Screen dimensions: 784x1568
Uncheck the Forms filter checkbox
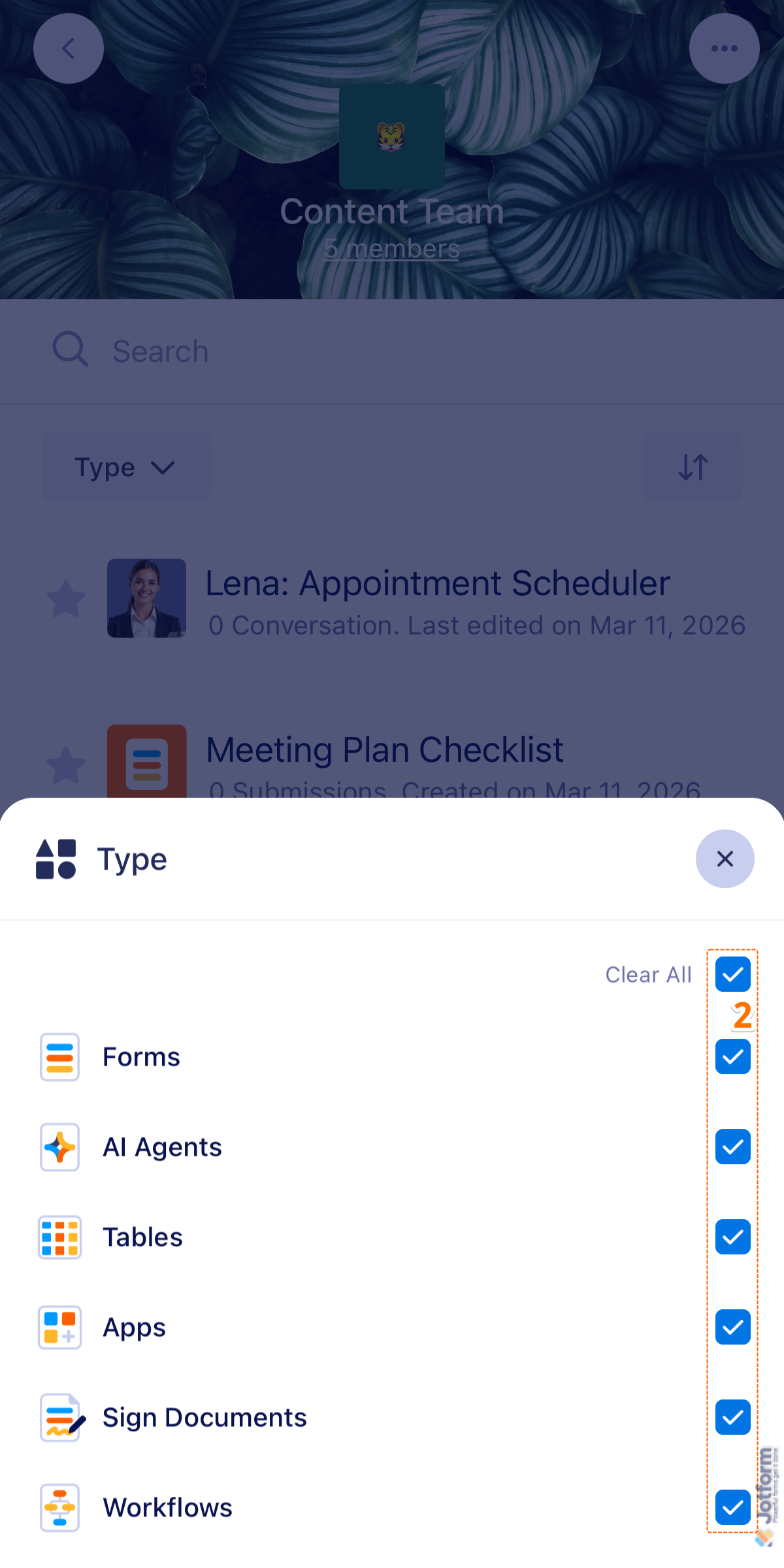(732, 1056)
